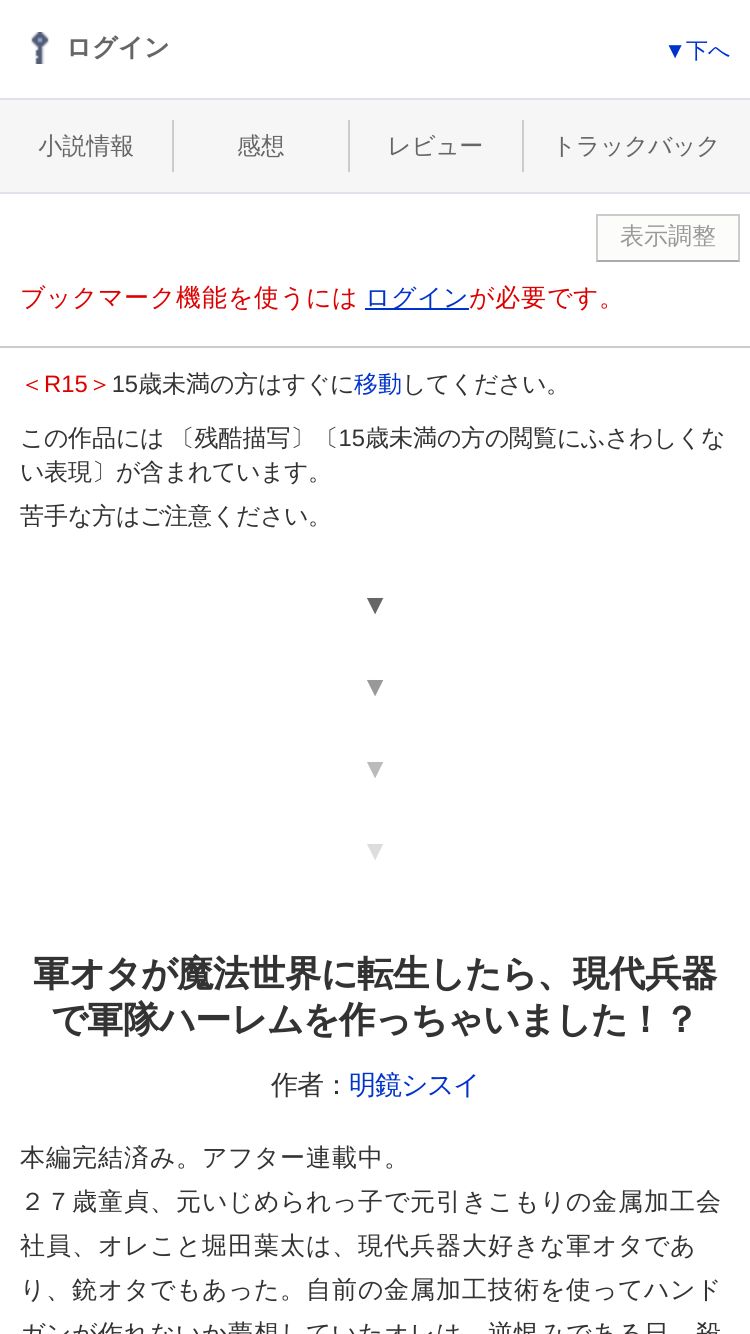Open the 小説情報 tab
Image resolution: width=750 pixels, height=1334 pixels.
click(x=86, y=146)
